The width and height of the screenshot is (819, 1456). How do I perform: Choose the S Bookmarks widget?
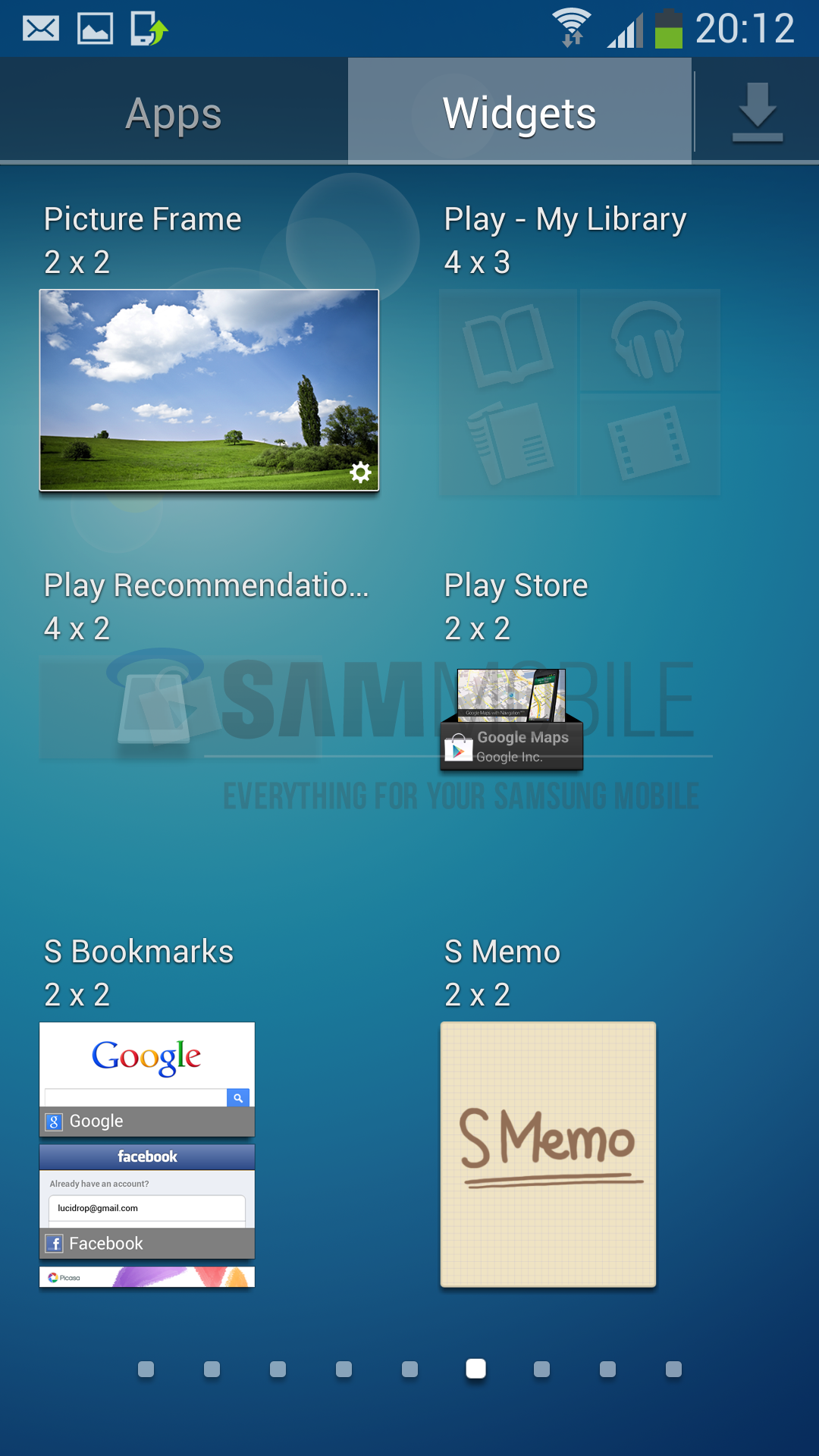[x=147, y=1154]
